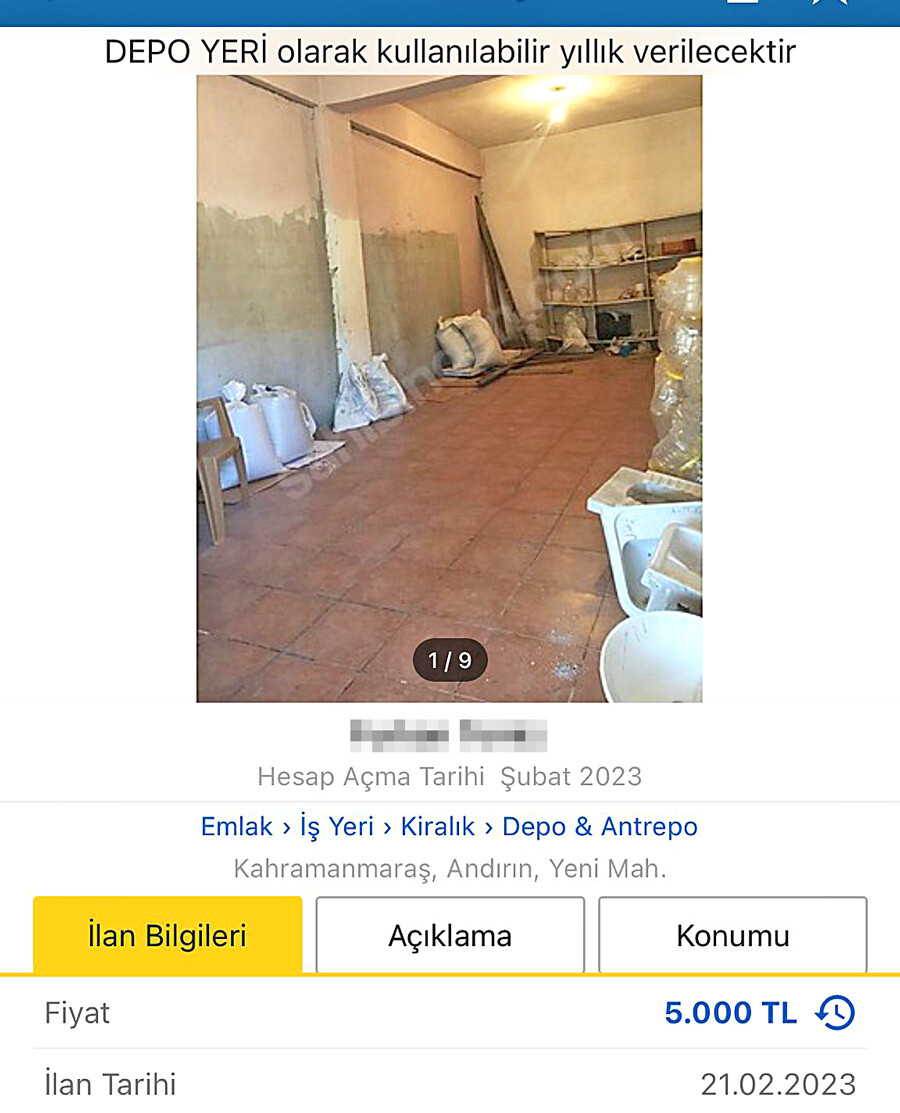Switch to the Açıklama tab
The width and height of the screenshot is (900, 1113).
(x=450, y=935)
